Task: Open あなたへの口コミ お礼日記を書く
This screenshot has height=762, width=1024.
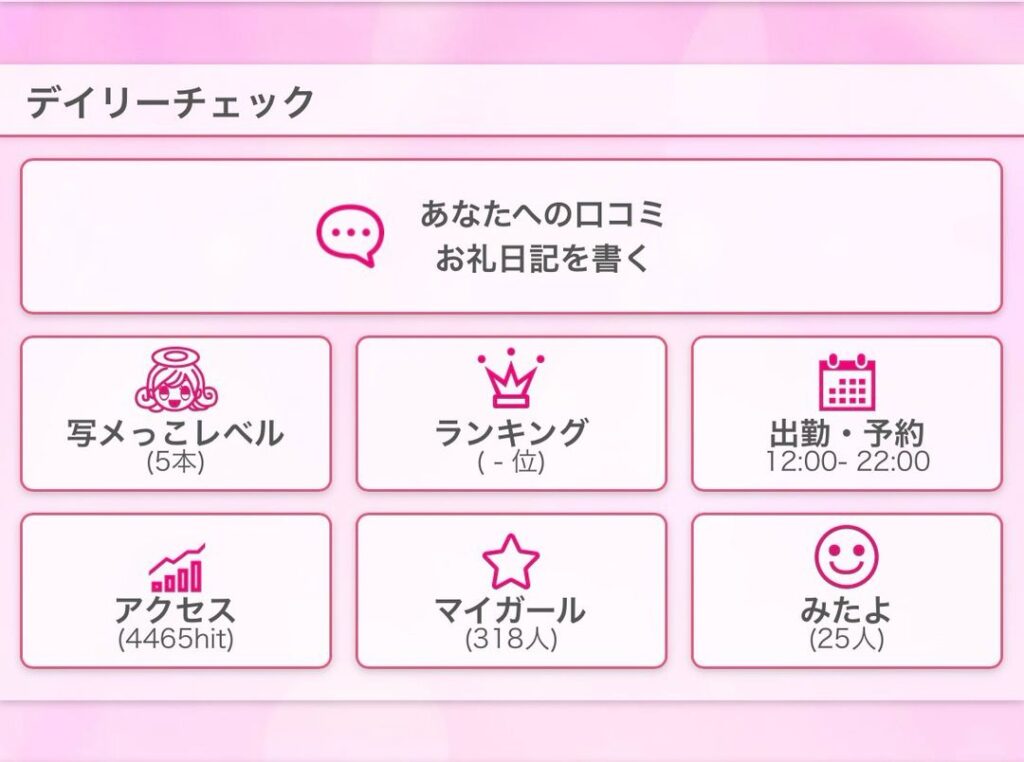Action: click(x=511, y=236)
